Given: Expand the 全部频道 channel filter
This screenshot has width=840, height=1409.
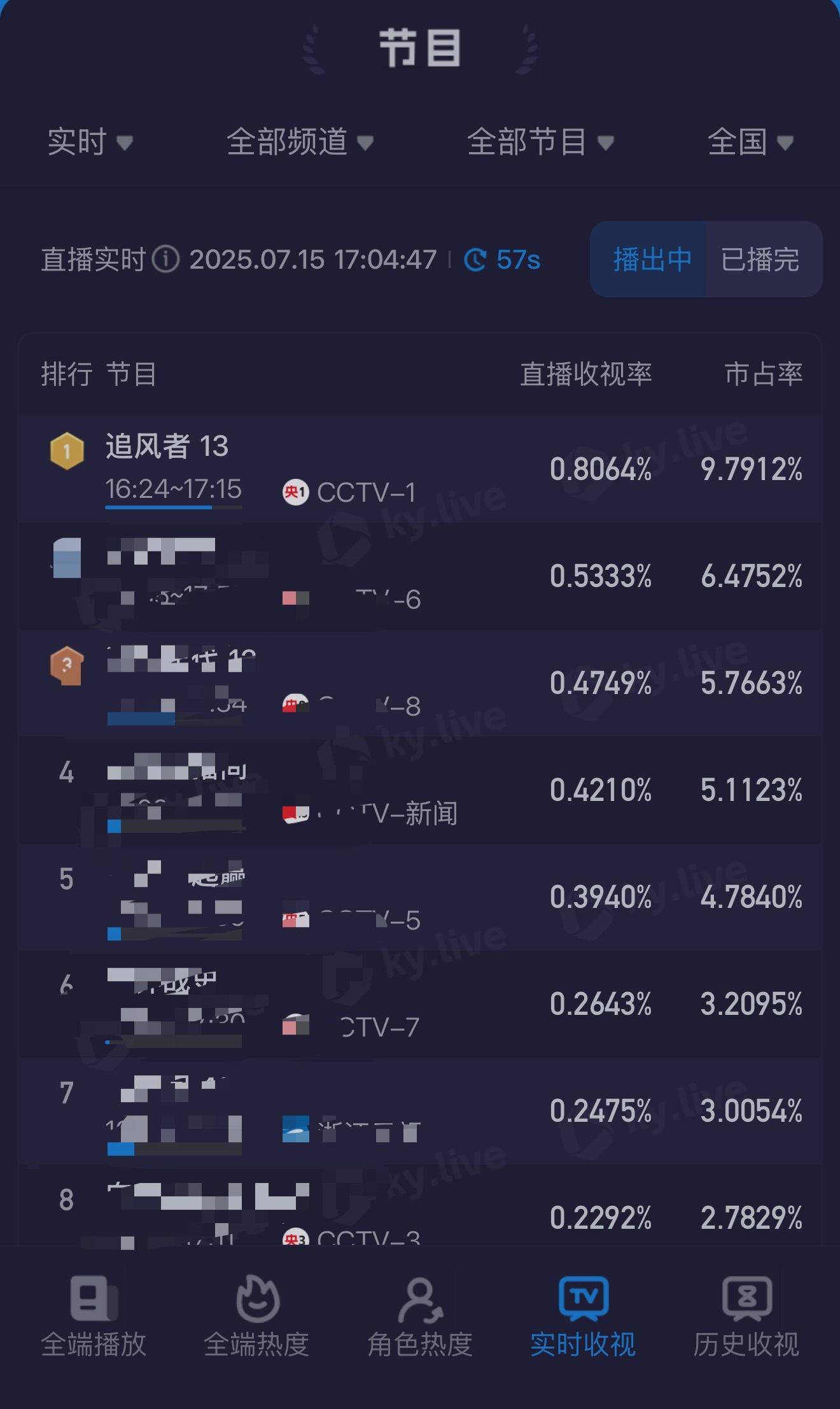Looking at the screenshot, I should pyautogui.click(x=300, y=141).
